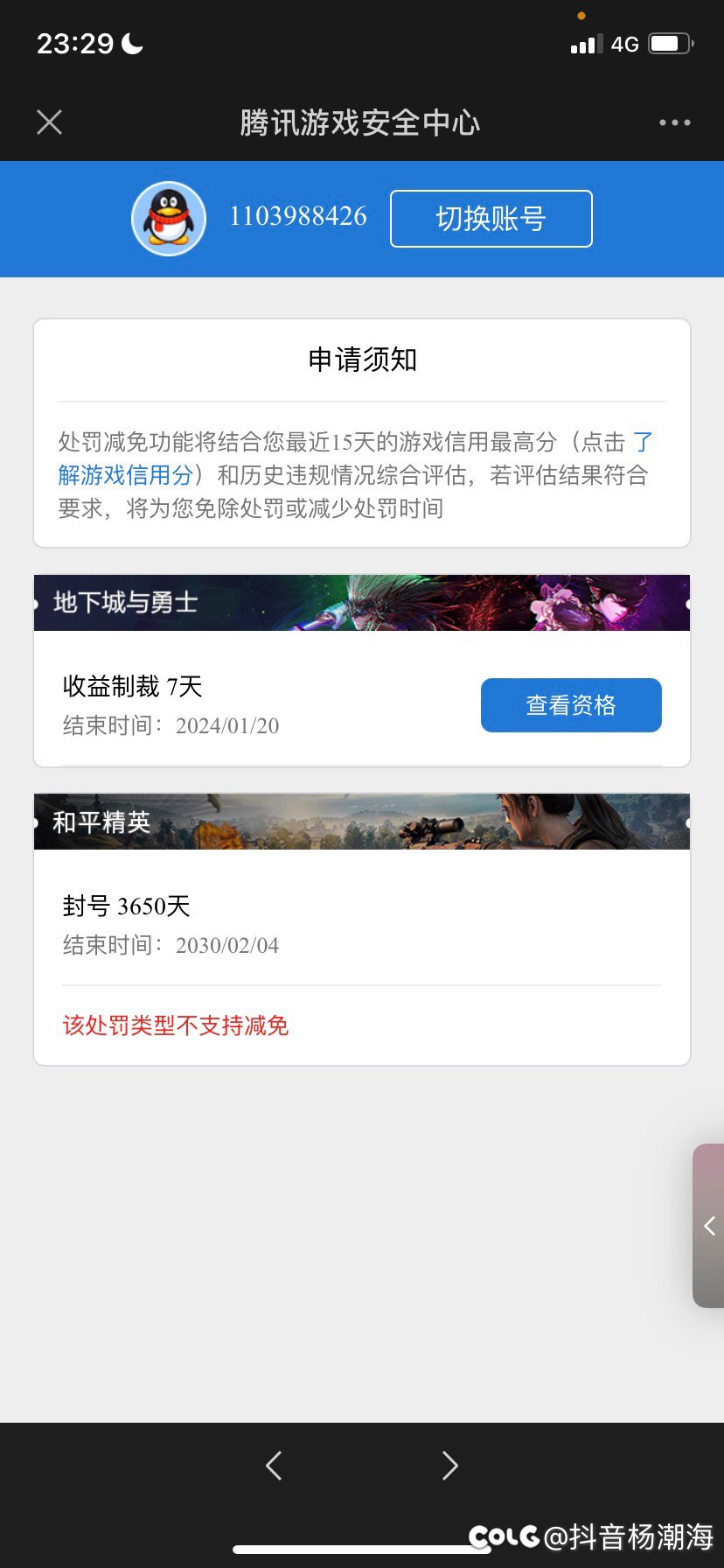The height and width of the screenshot is (1568, 724).
Task: Go back using the bottom left arrow
Action: click(x=274, y=1465)
